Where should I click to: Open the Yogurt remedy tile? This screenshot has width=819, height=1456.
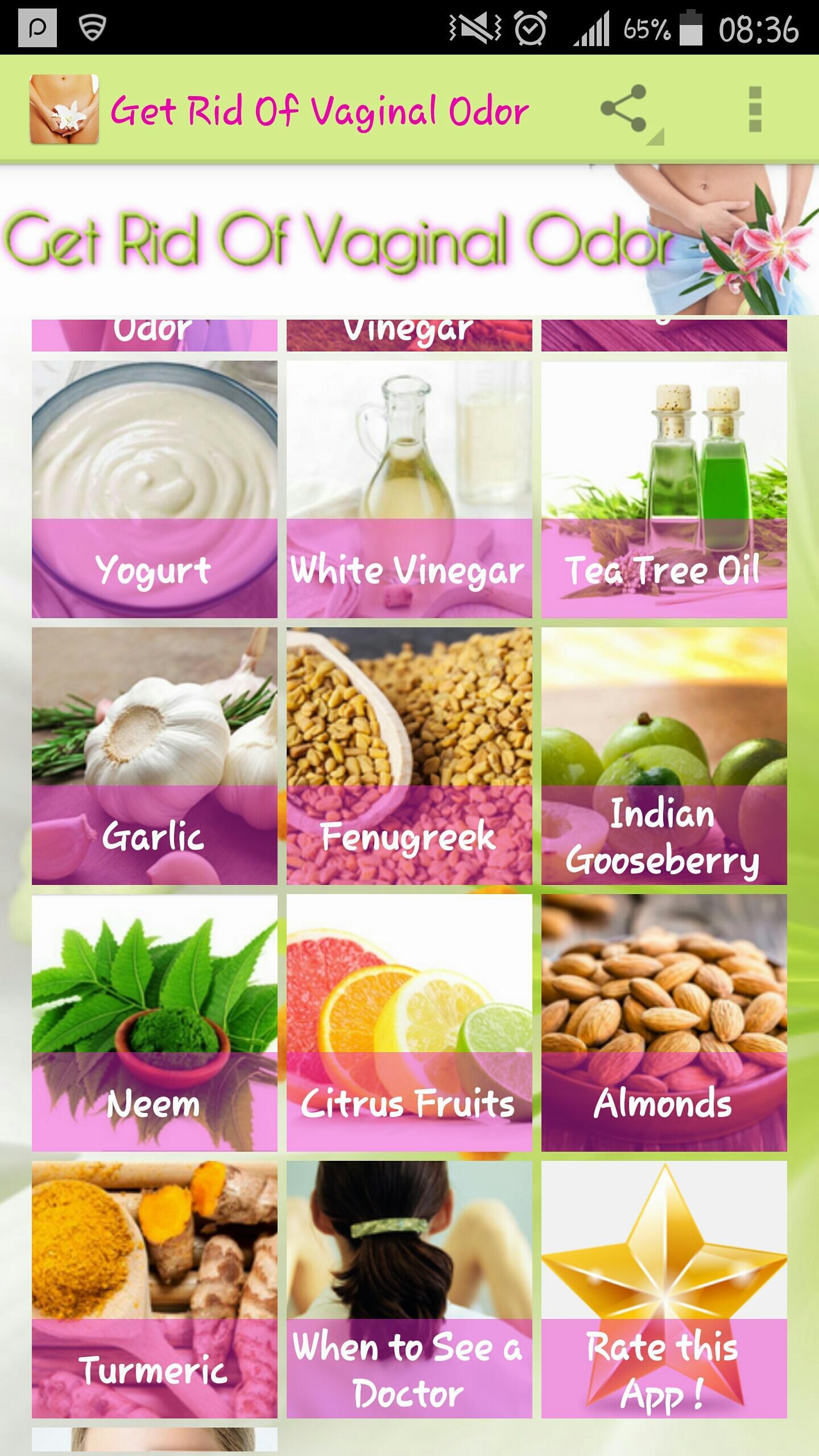(155, 489)
